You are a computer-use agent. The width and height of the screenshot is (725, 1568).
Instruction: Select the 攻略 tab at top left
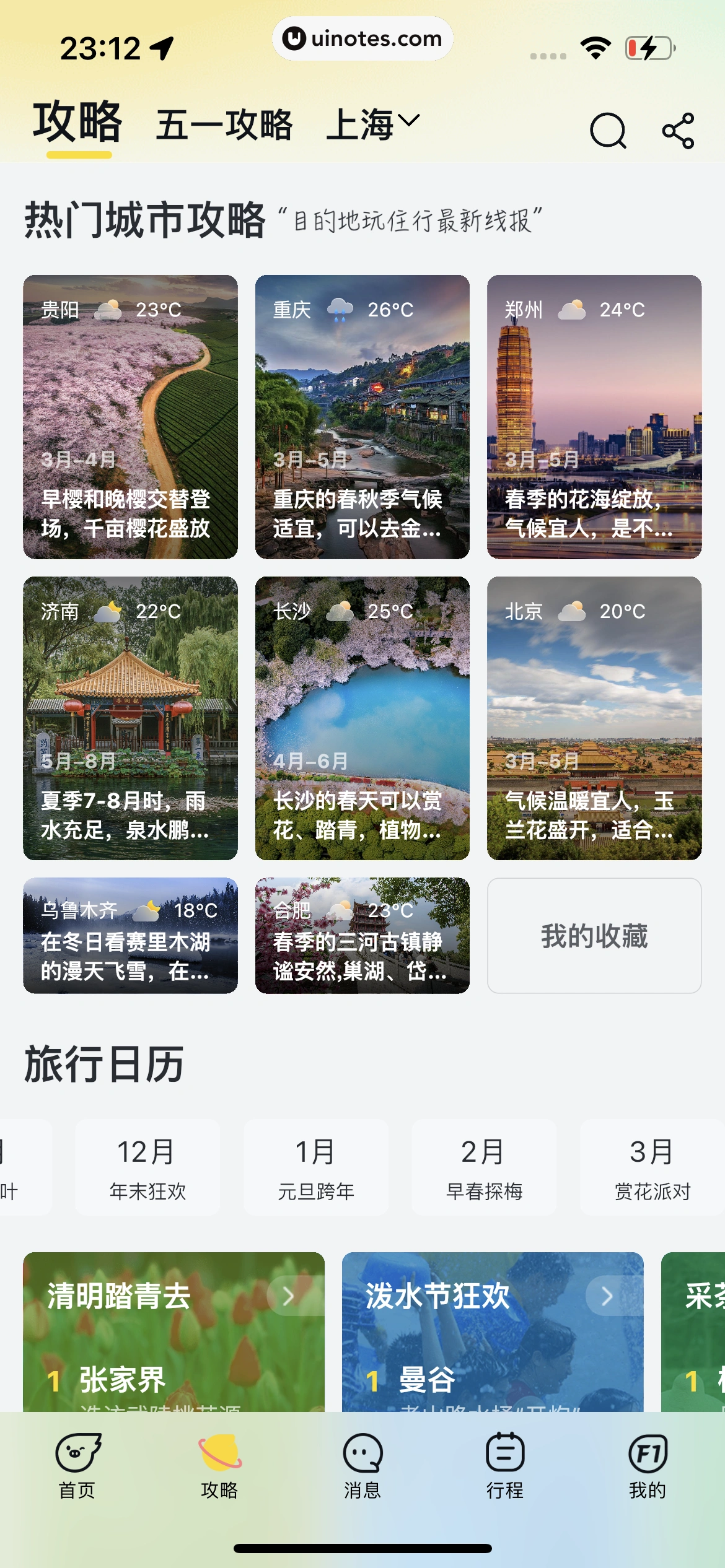(77, 123)
